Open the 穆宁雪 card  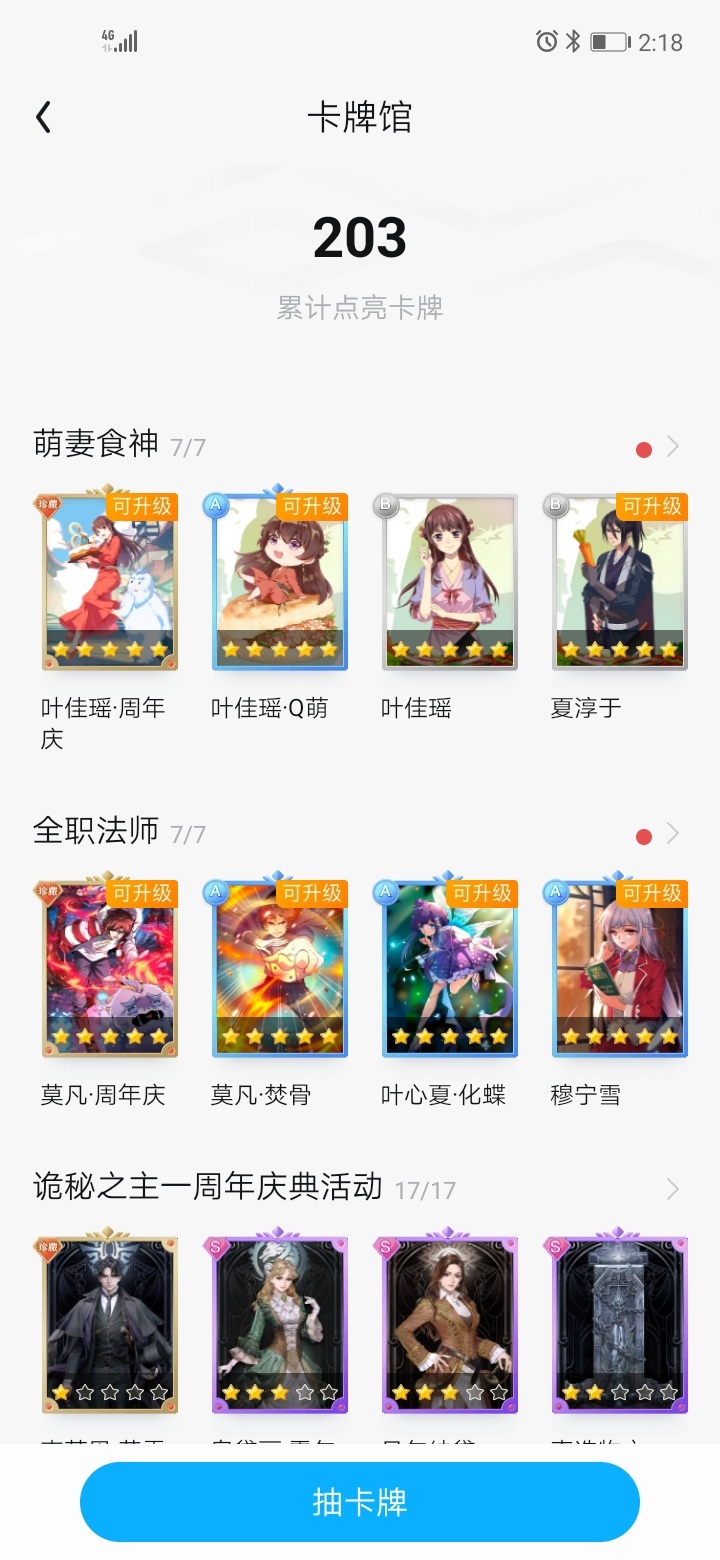(x=620, y=969)
